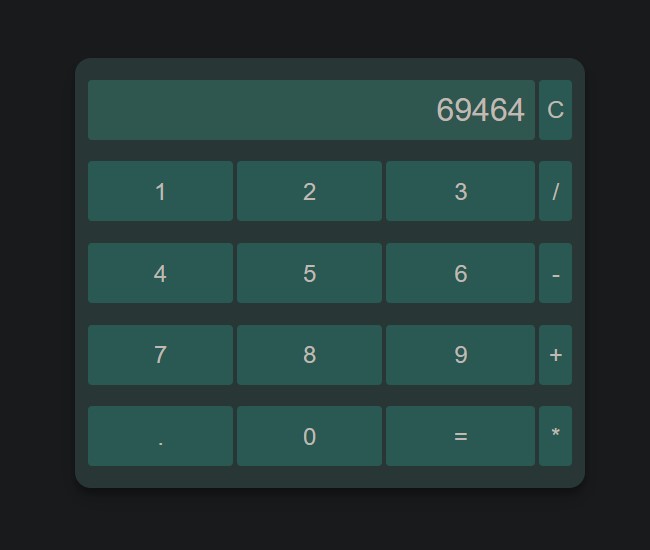Choose the minus operator
Image resolution: width=650 pixels, height=550 pixels.
555,273
